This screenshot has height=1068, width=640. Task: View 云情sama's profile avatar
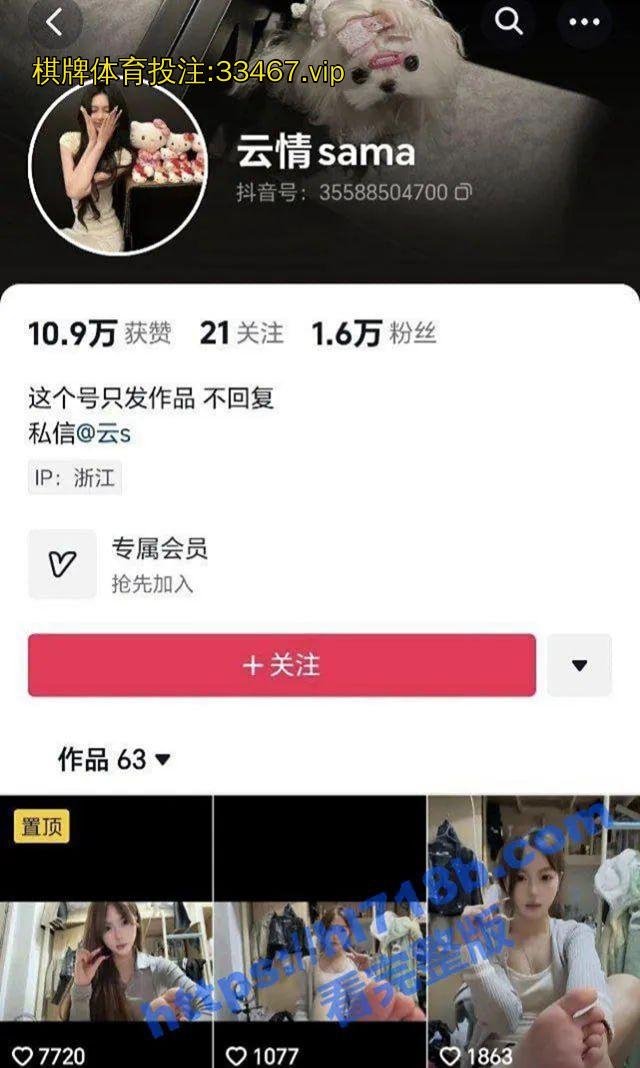(118, 167)
